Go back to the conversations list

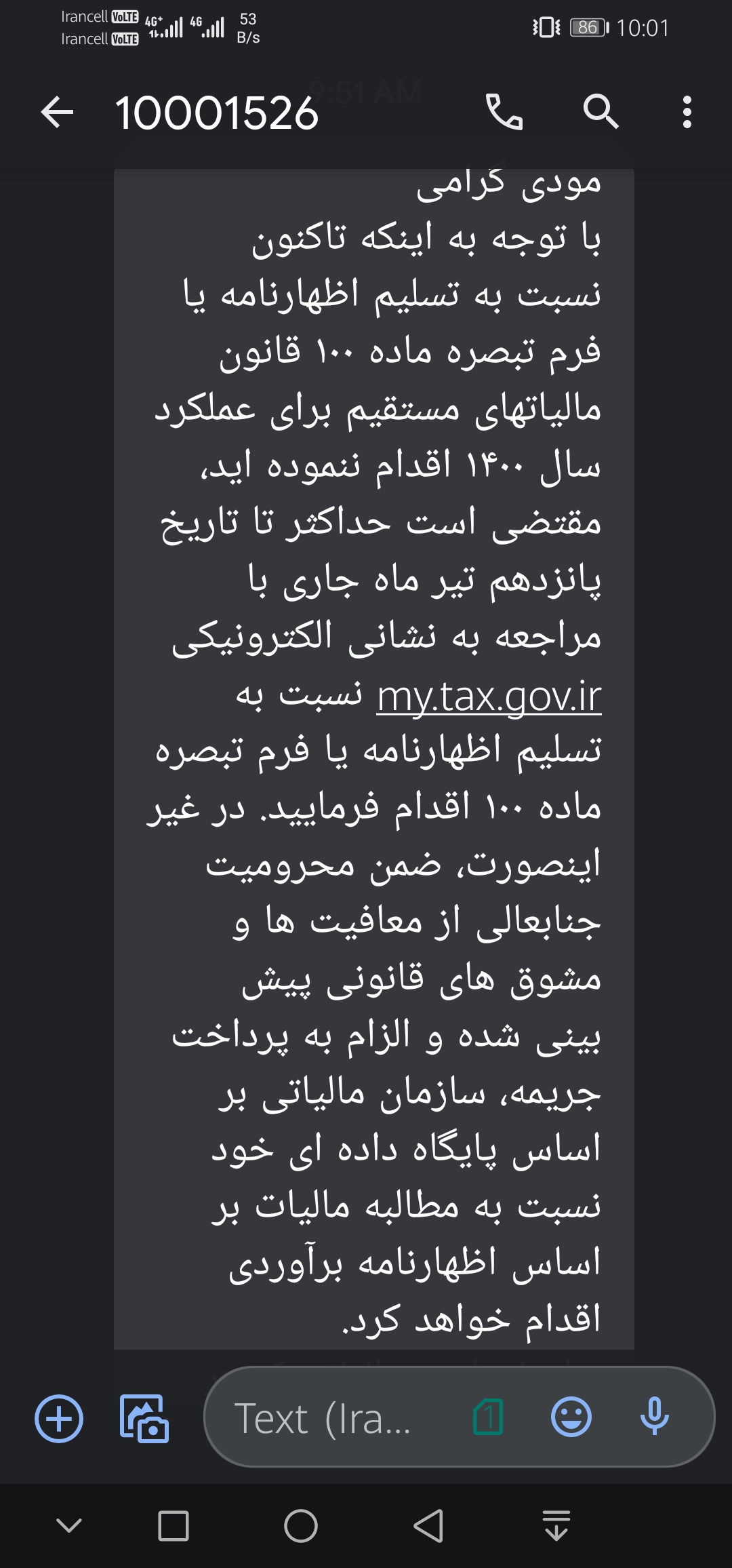[x=57, y=112]
